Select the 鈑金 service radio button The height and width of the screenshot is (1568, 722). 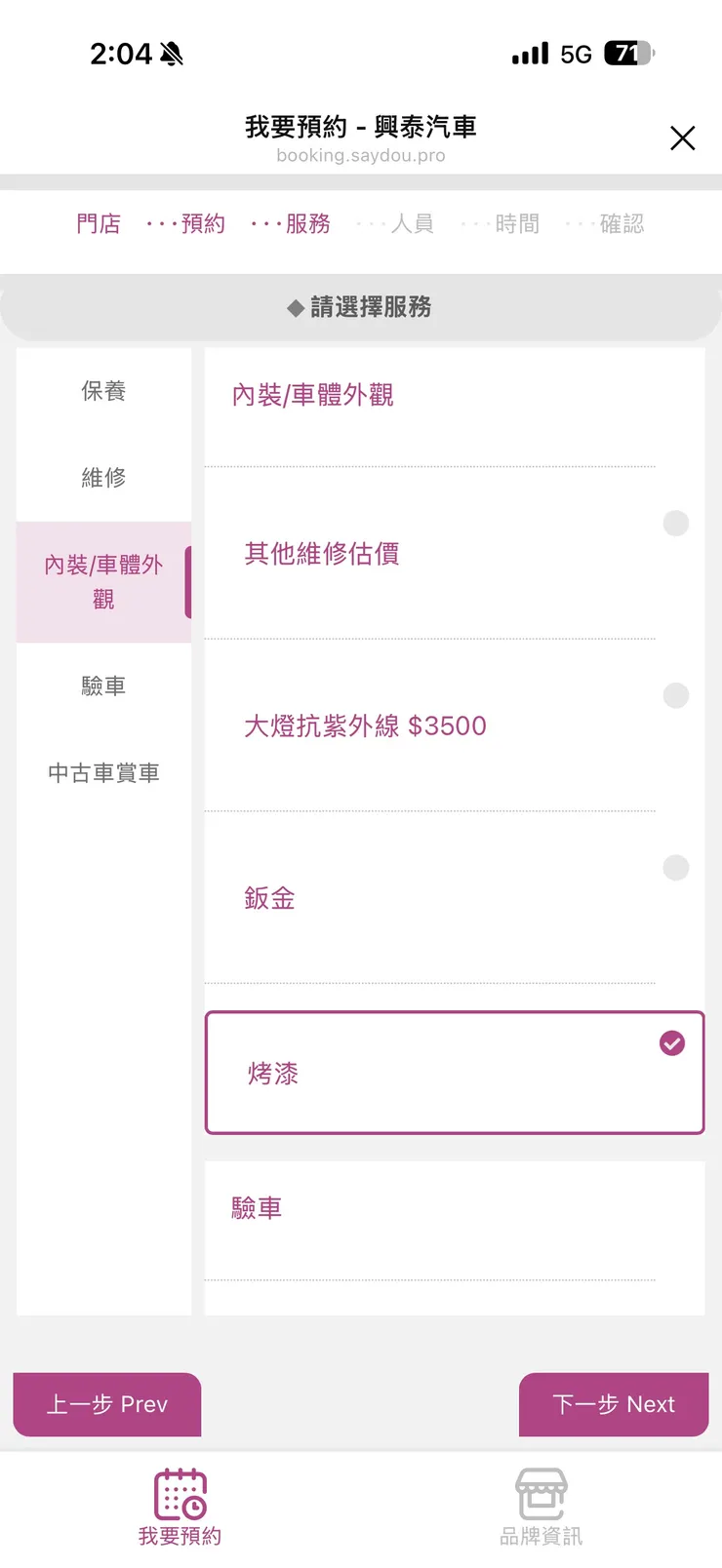(x=675, y=868)
